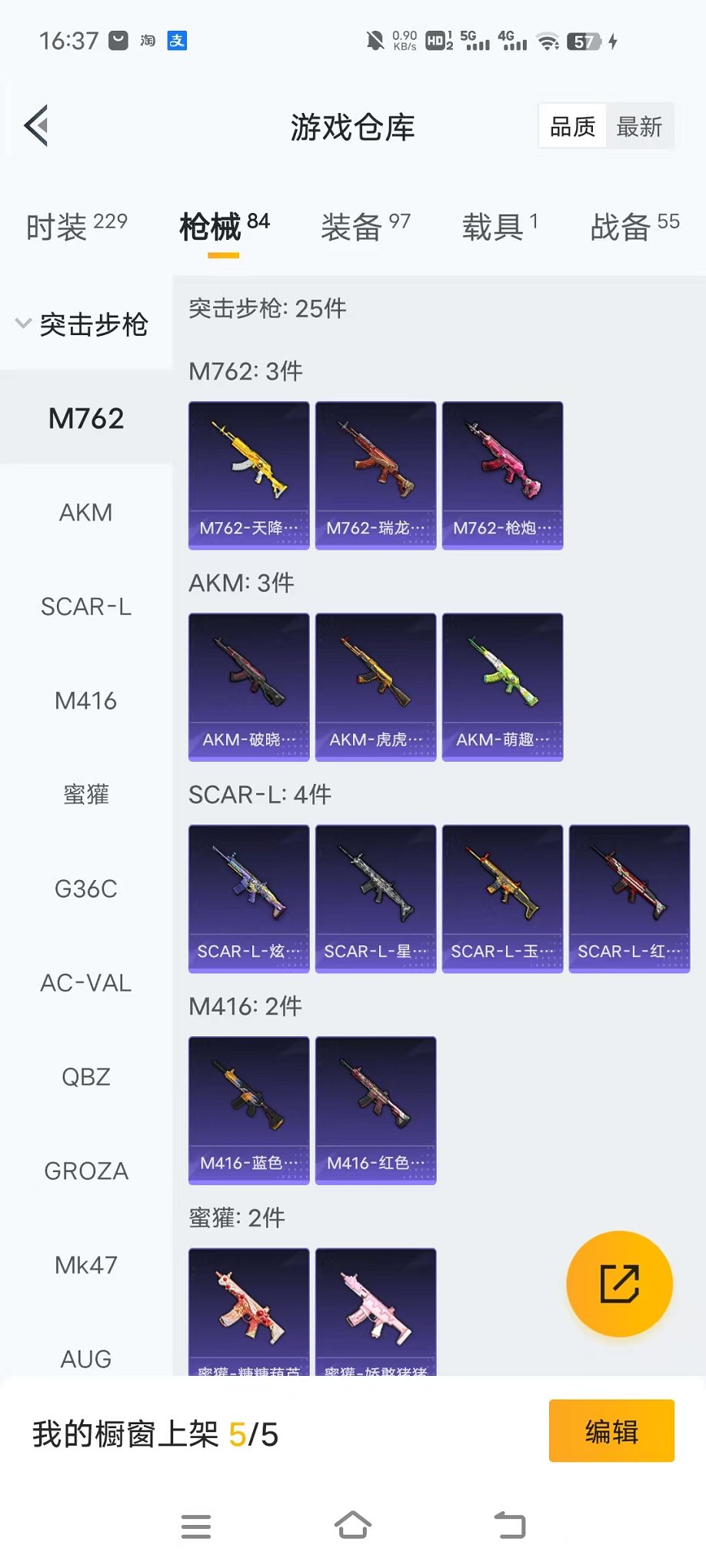The image size is (706, 1568).
Task: Switch sorting to 最新
Action: [x=641, y=125]
